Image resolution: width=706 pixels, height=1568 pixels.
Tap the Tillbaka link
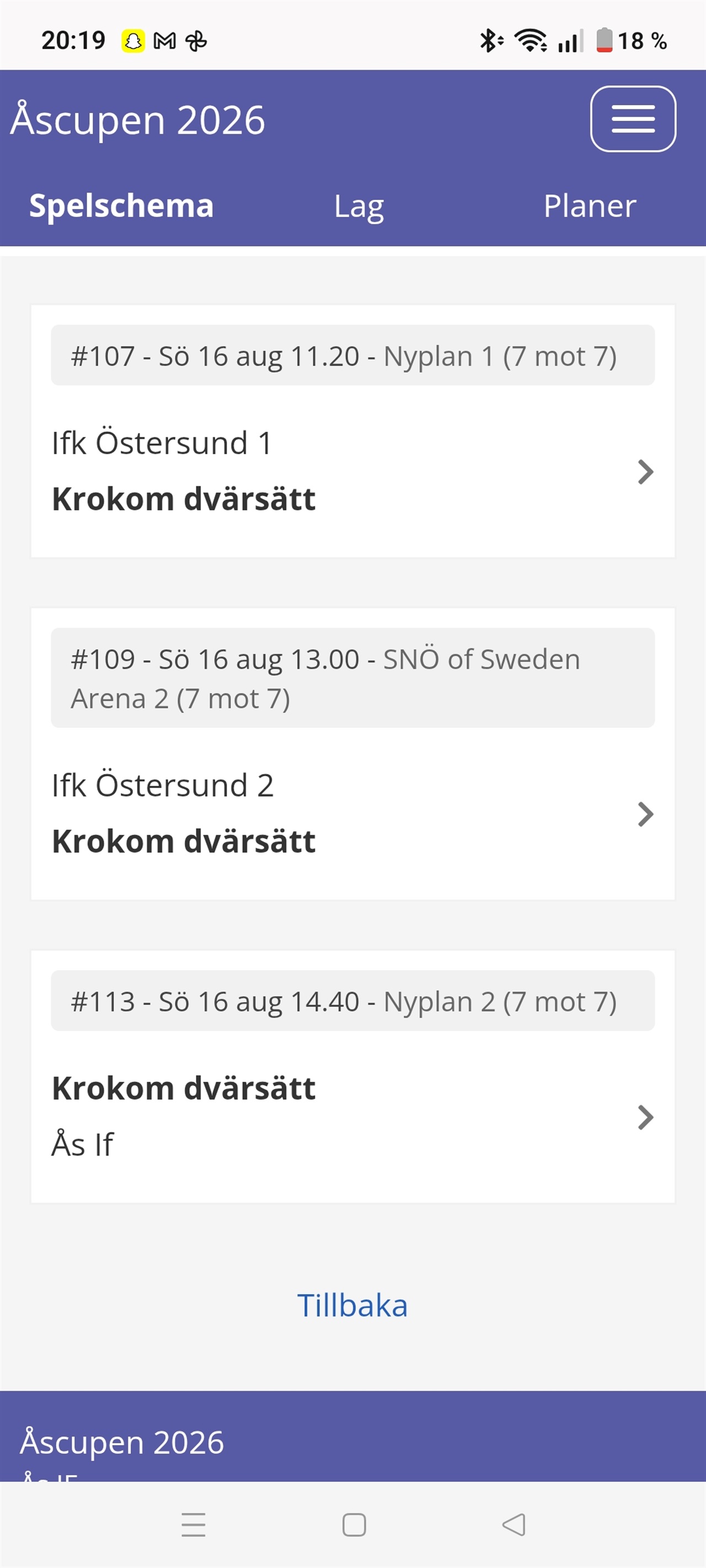[352, 1305]
